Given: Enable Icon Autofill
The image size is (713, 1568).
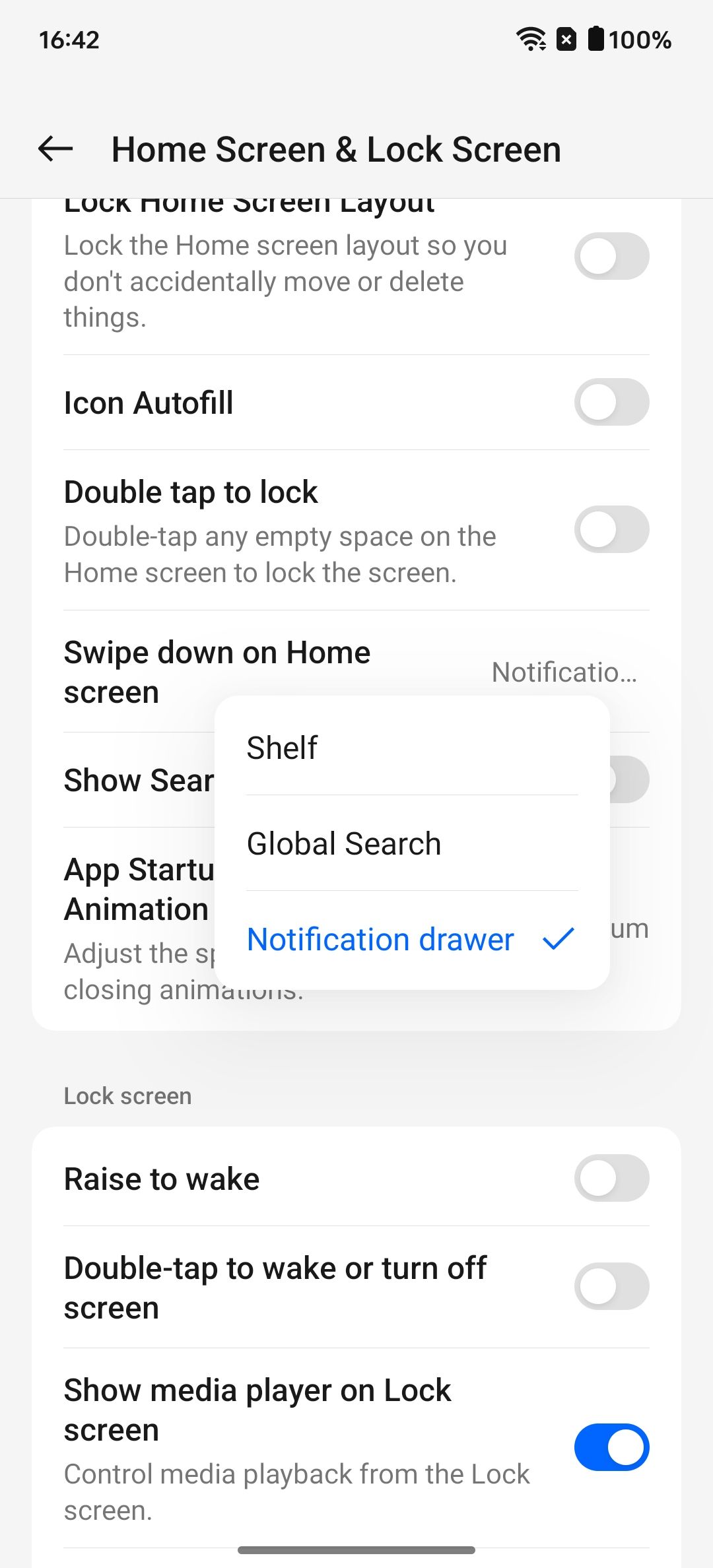Looking at the screenshot, I should point(611,402).
